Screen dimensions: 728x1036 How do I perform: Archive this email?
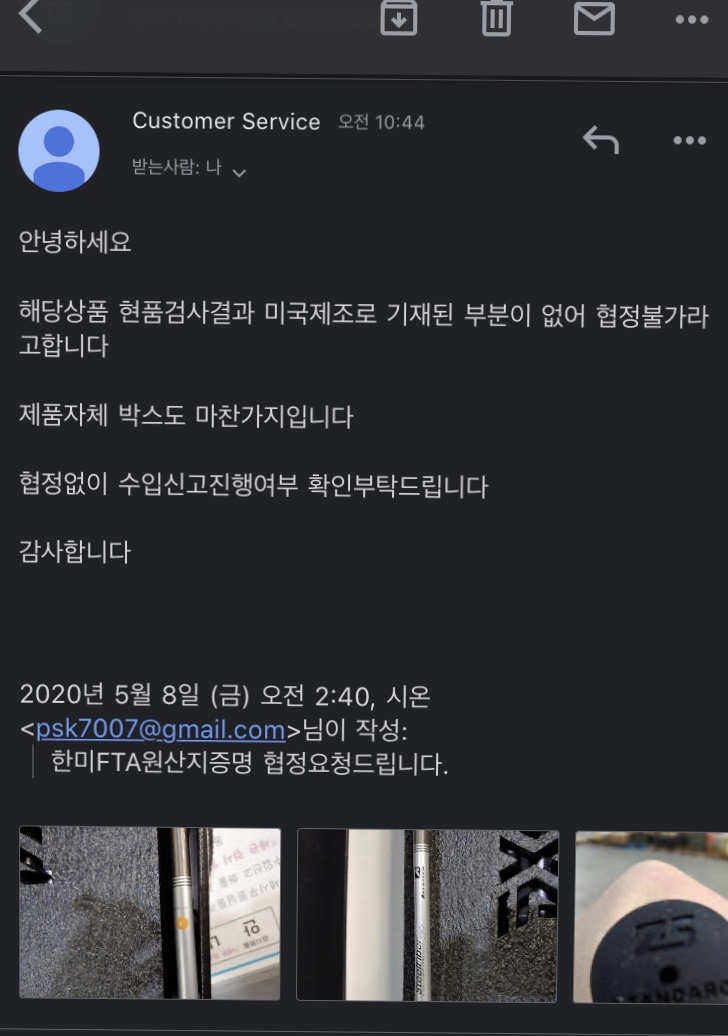[x=398, y=18]
